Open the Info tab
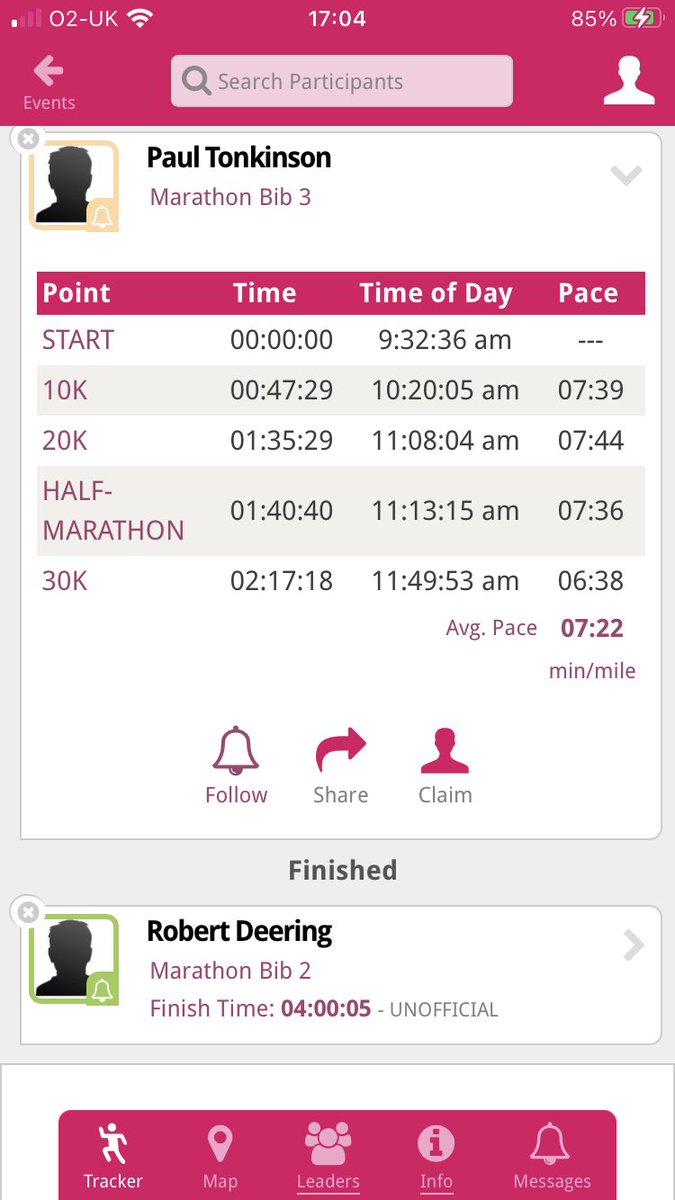The width and height of the screenshot is (675, 1200). click(x=436, y=1155)
